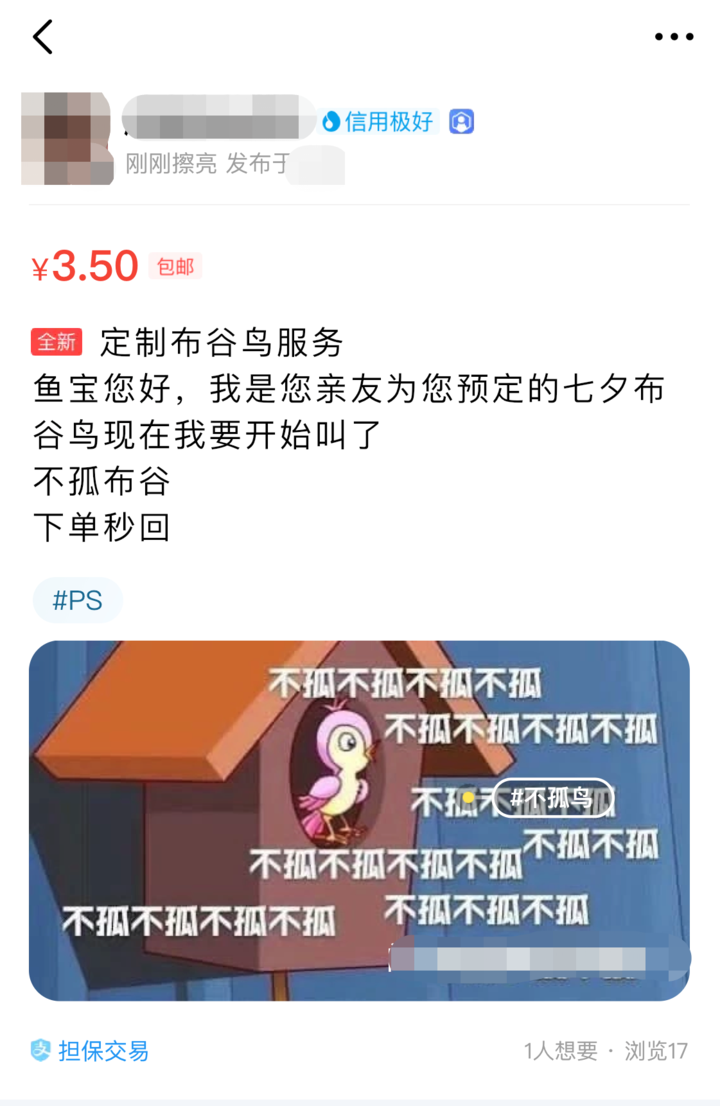Image resolution: width=720 pixels, height=1106 pixels.
Task: Open the three-dot more options menu
Action: [x=675, y=36]
